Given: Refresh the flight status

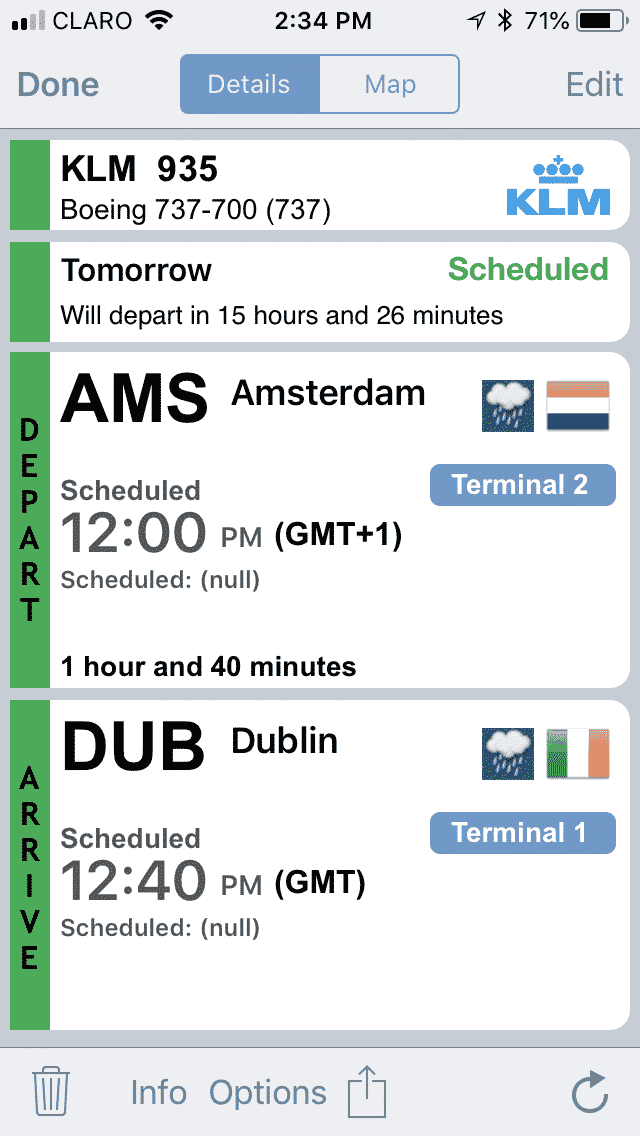Looking at the screenshot, I should click(589, 1092).
